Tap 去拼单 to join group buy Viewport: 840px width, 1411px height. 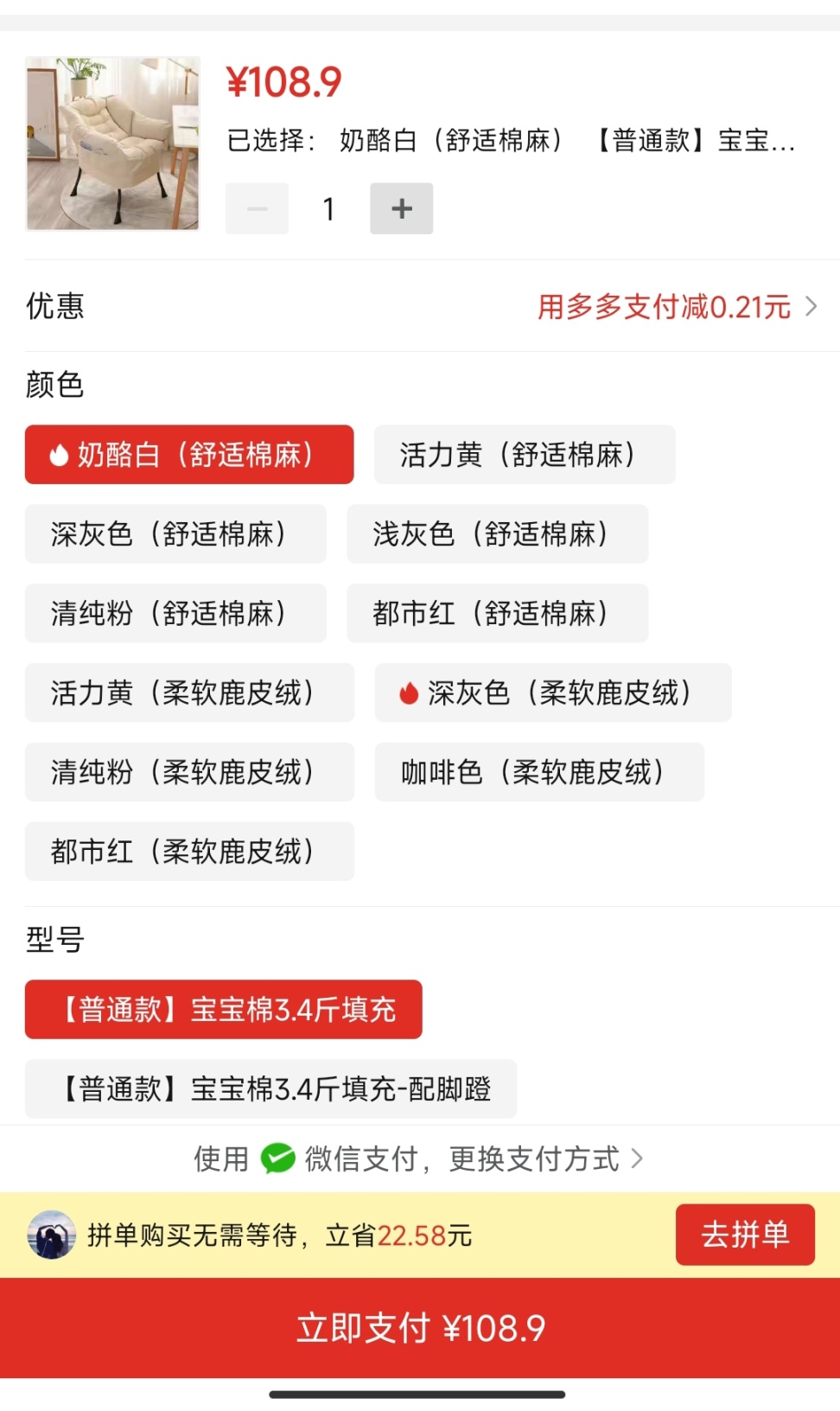click(x=744, y=1235)
